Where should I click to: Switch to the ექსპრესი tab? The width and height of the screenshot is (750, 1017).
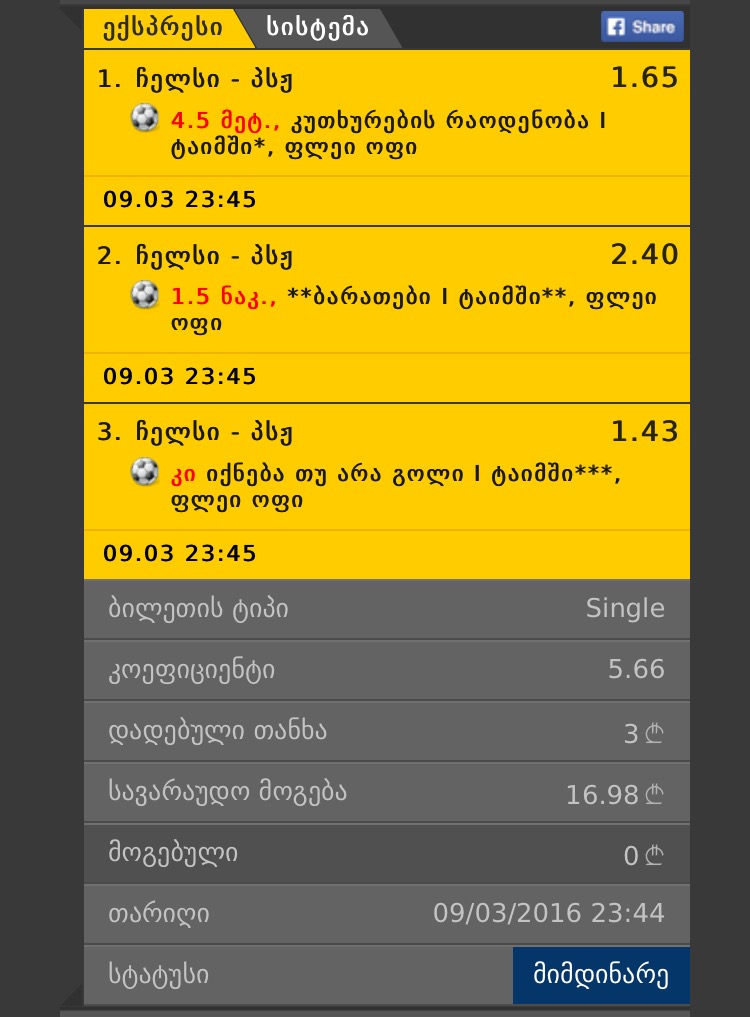162,28
